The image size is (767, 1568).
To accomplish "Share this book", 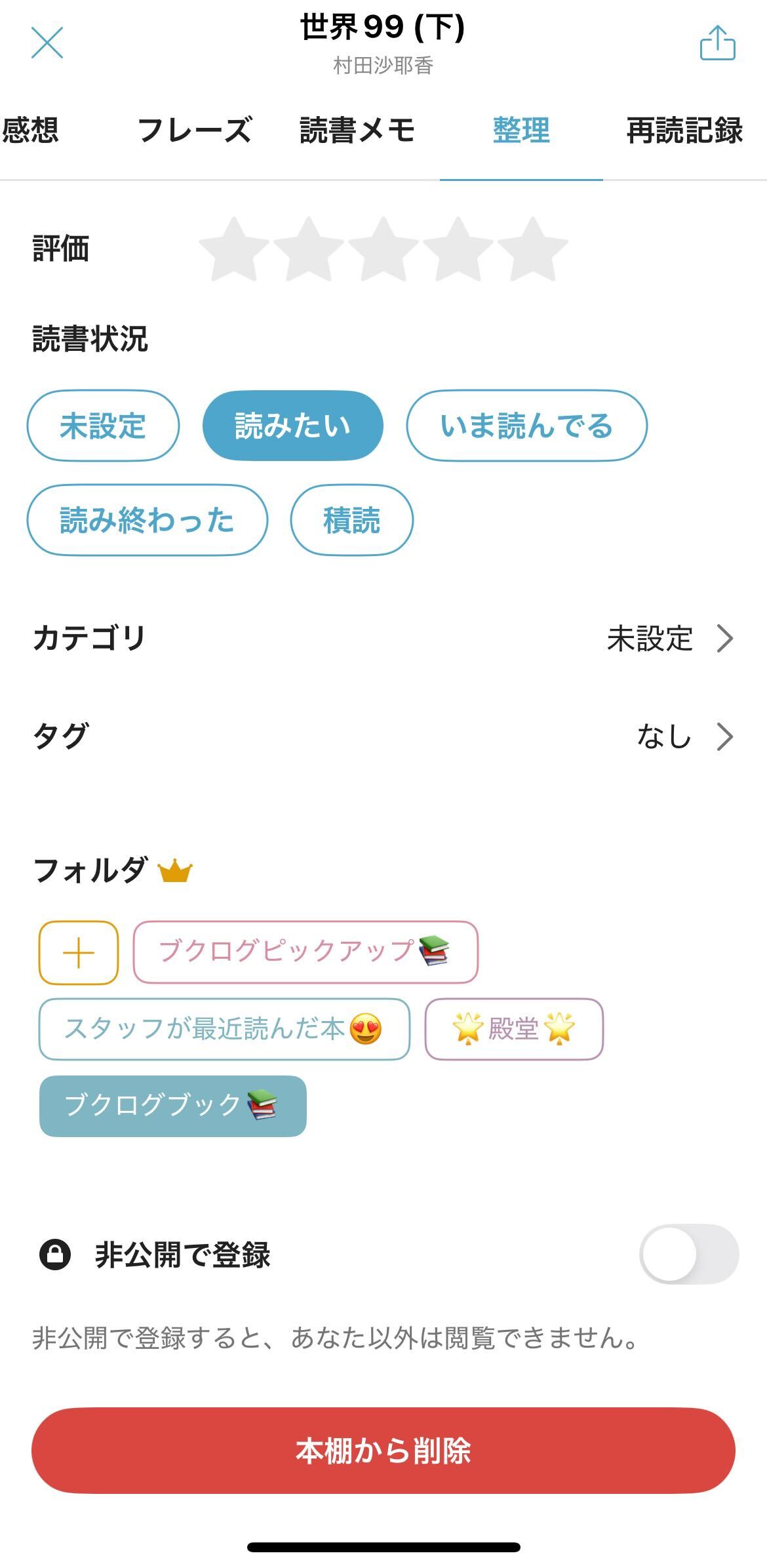I will coord(718,43).
